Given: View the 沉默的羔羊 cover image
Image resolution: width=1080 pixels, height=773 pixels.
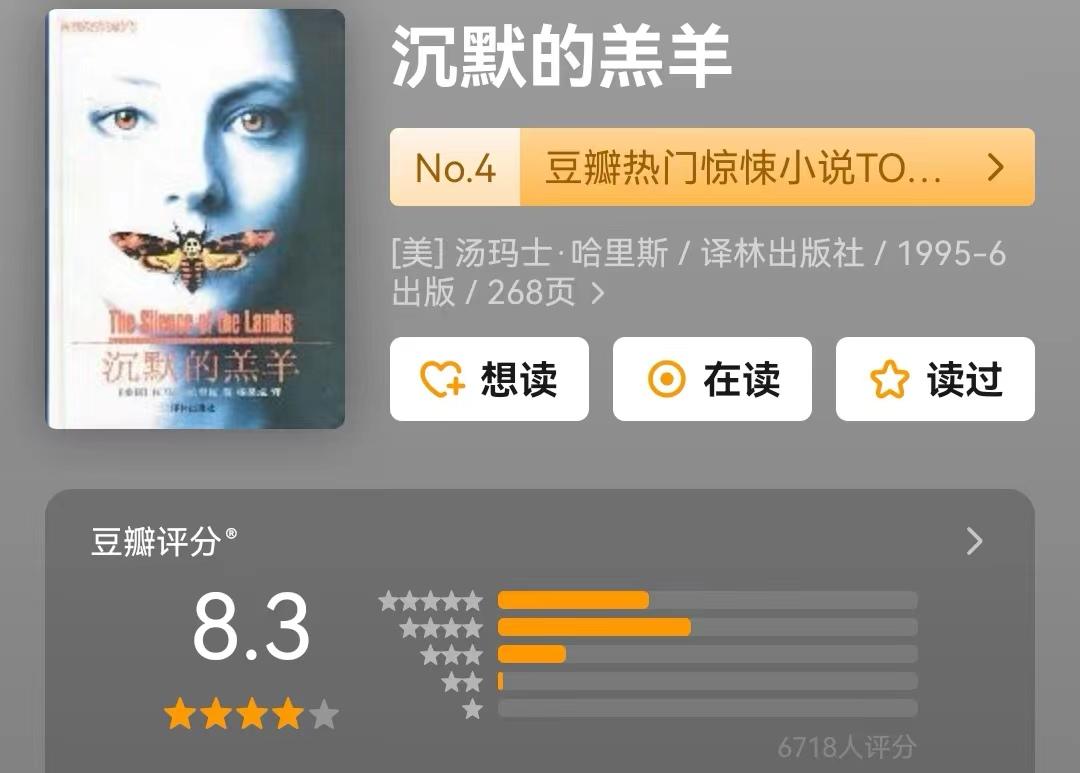Looking at the screenshot, I should tap(196, 219).
